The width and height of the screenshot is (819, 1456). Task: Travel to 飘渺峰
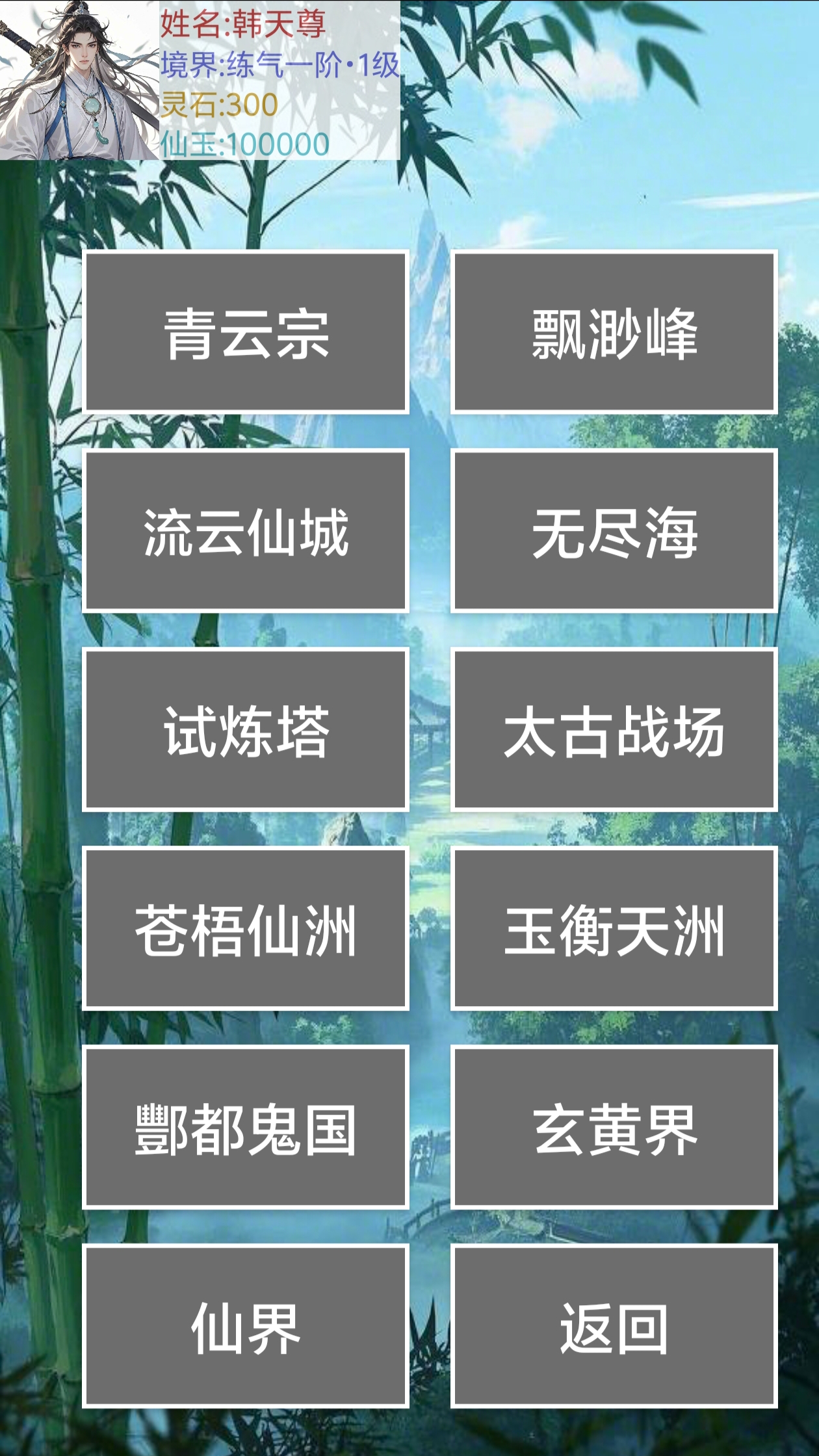tap(614, 333)
